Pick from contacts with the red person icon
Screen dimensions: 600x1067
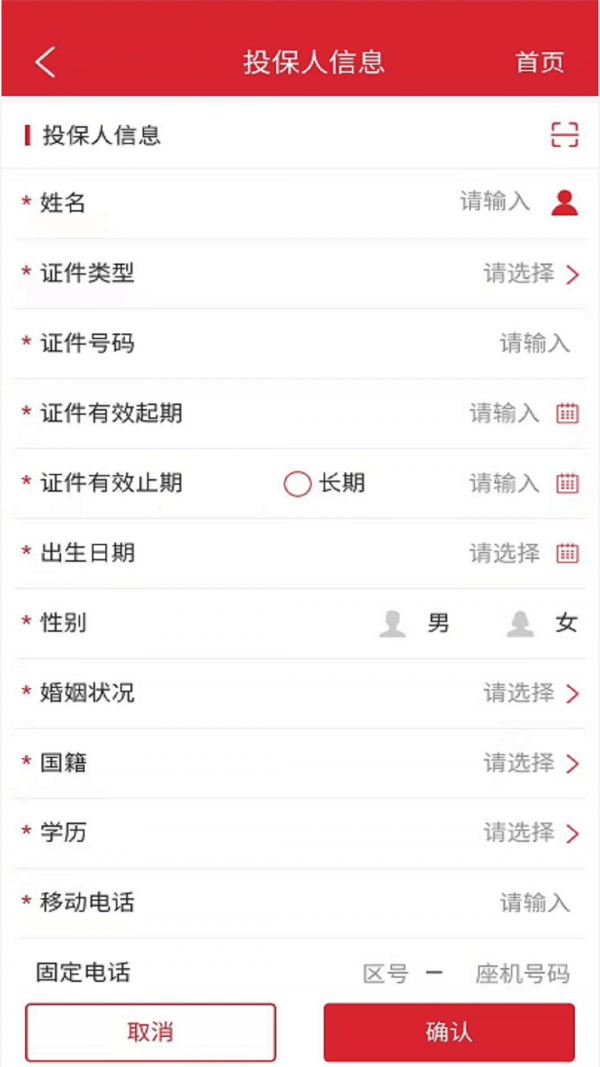565,203
